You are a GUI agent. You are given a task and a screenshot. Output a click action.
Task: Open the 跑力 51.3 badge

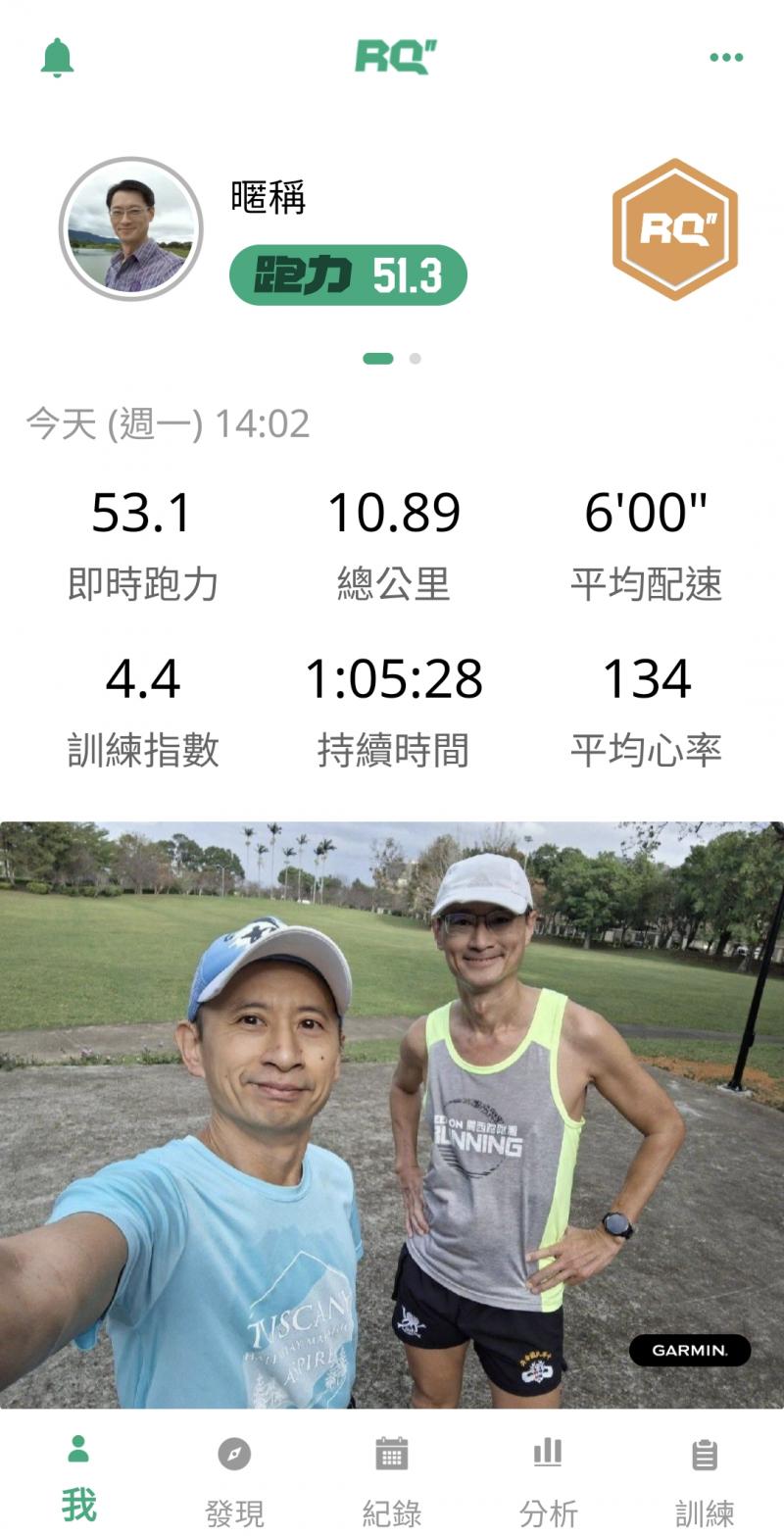pyautogui.click(x=348, y=275)
